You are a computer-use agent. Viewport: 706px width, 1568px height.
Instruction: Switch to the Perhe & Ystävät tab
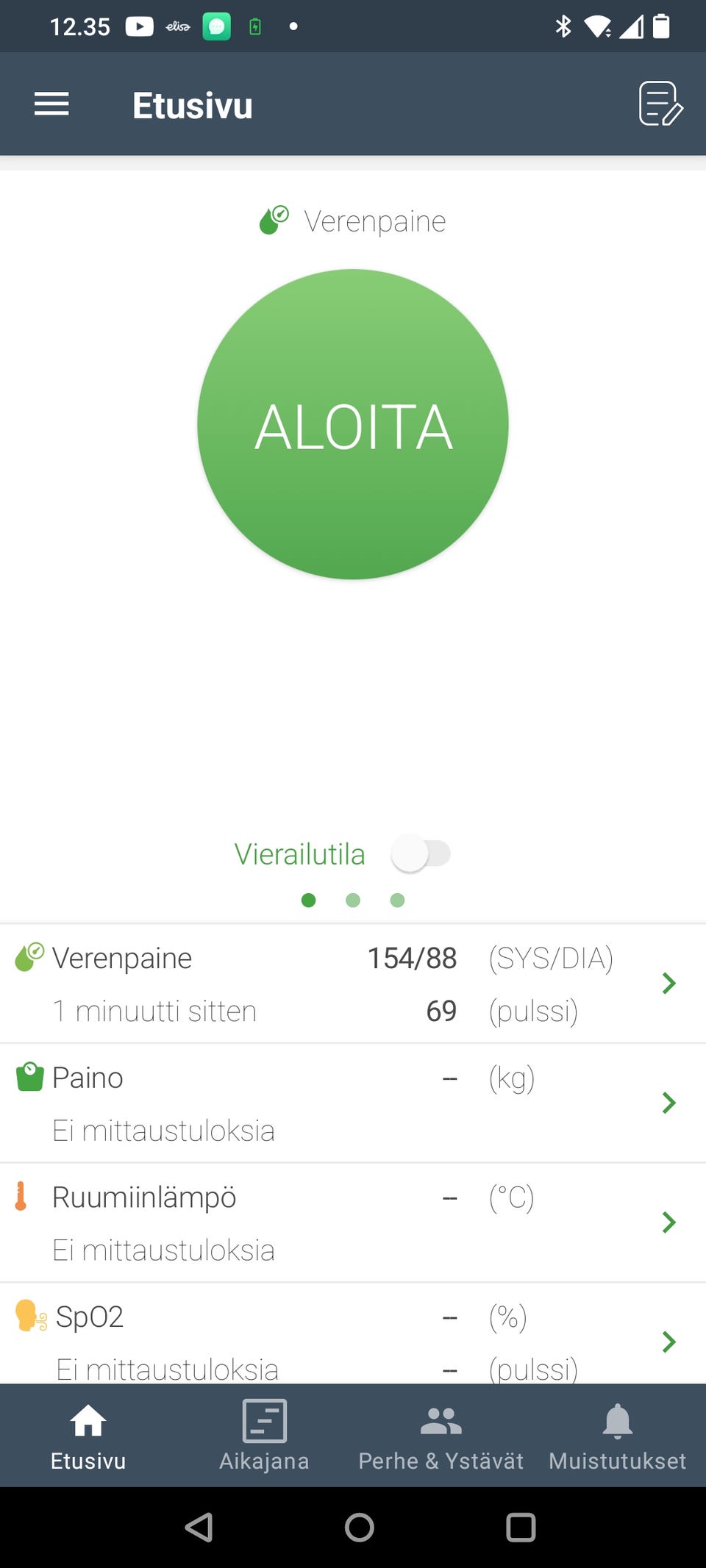coord(441,1435)
